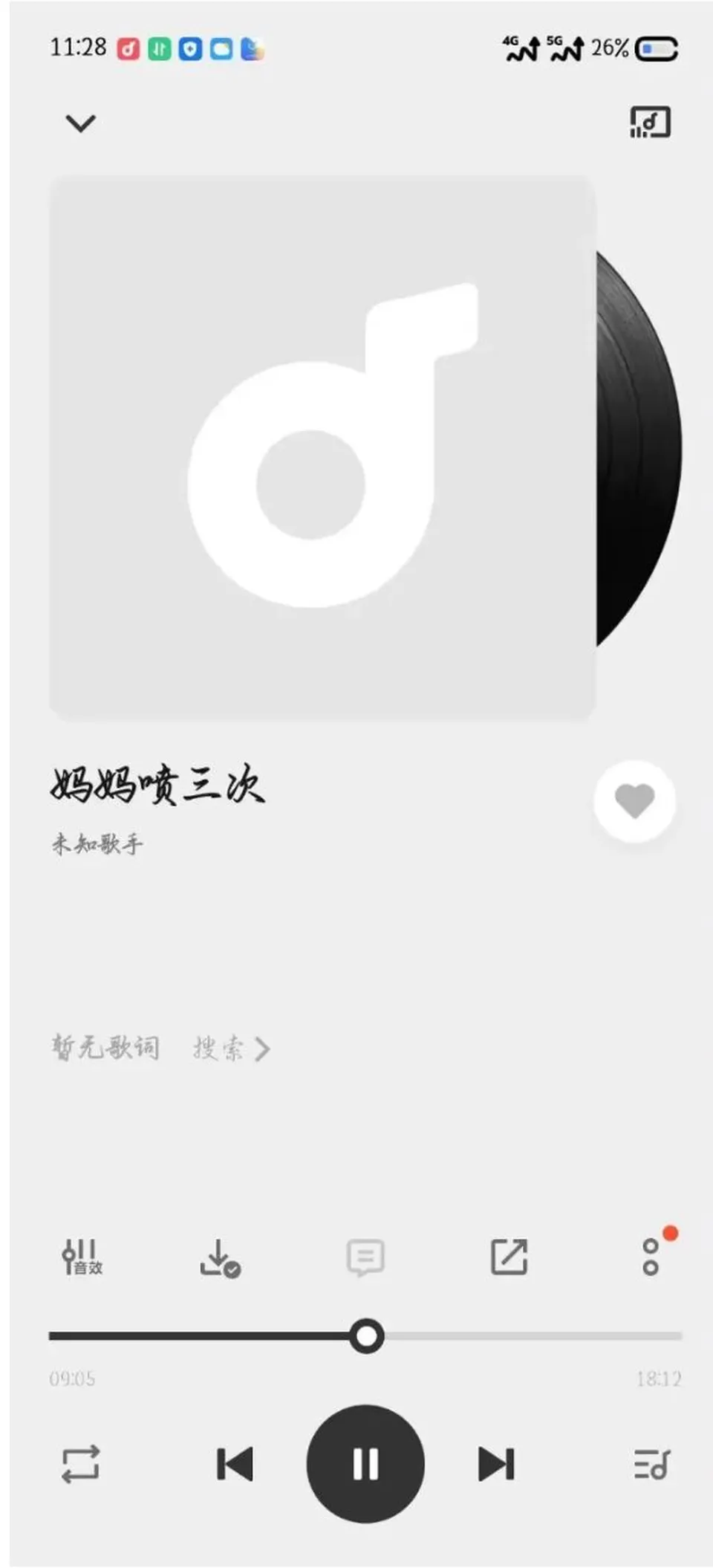713x1568 pixels.
Task: Tap the download icon
Action: 220,1257
